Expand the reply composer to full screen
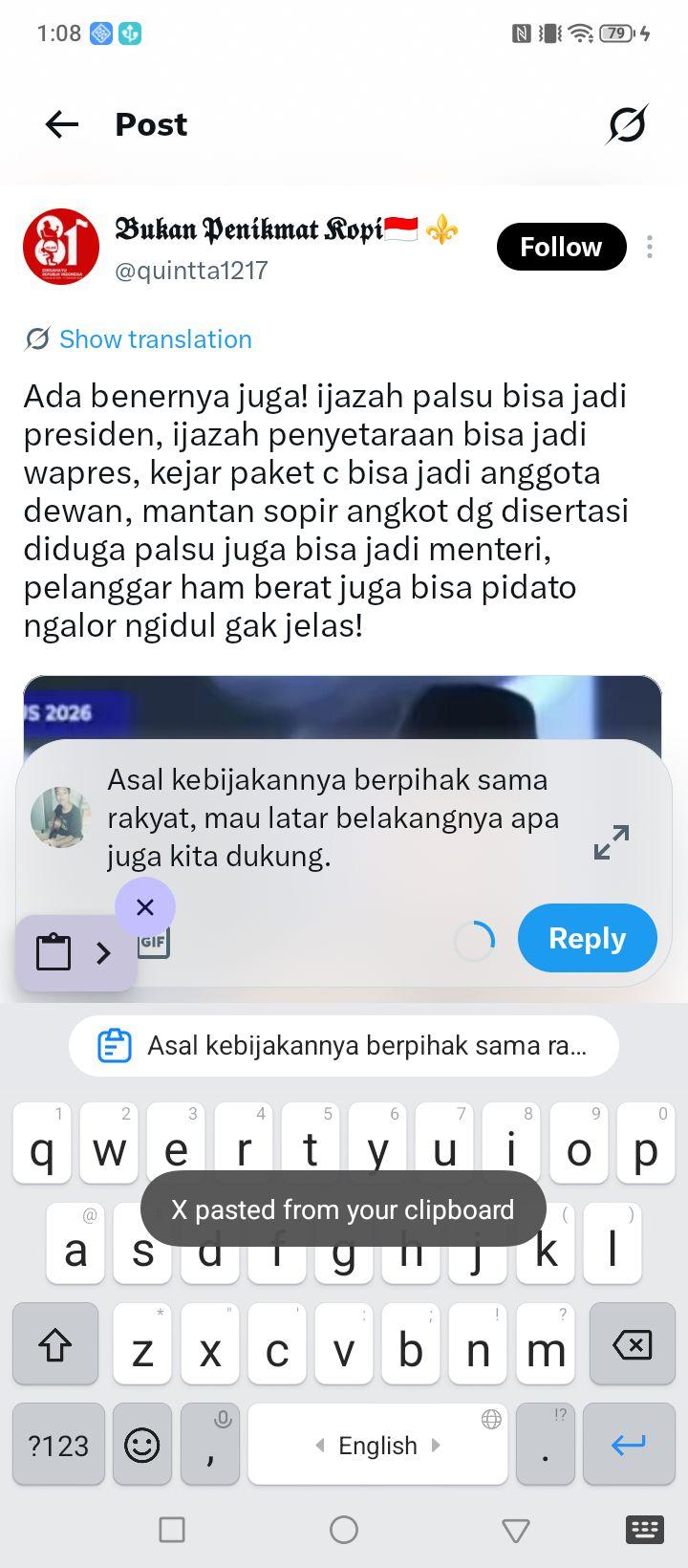Image resolution: width=688 pixels, height=1568 pixels. tap(612, 842)
